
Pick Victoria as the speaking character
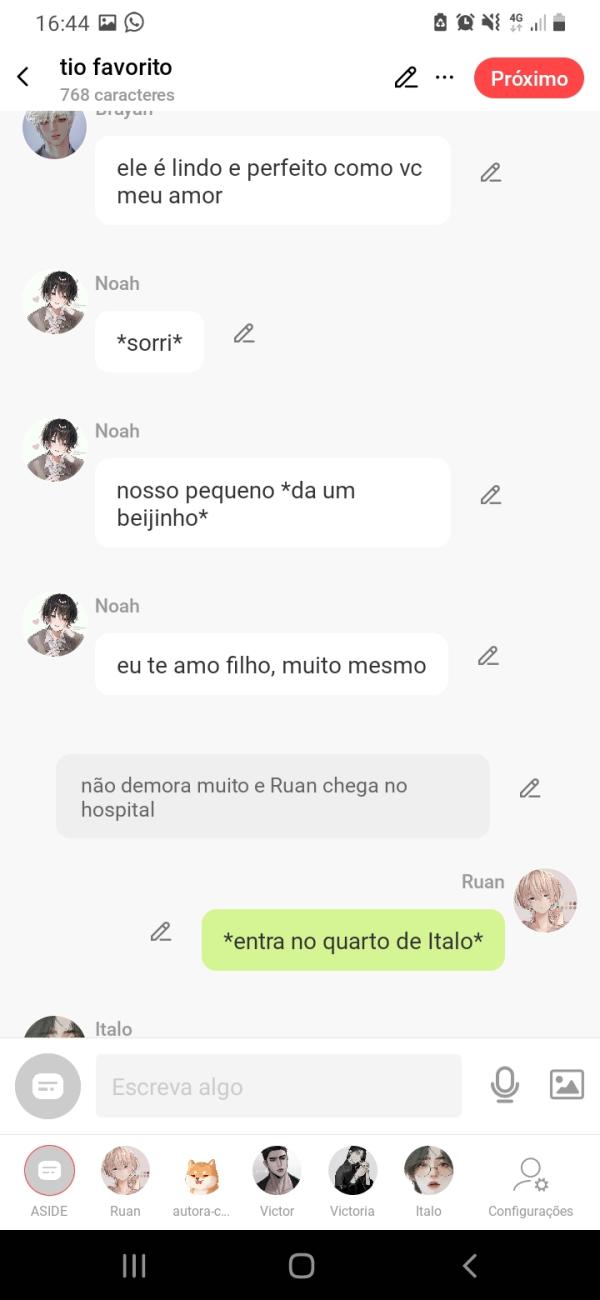352,1171
